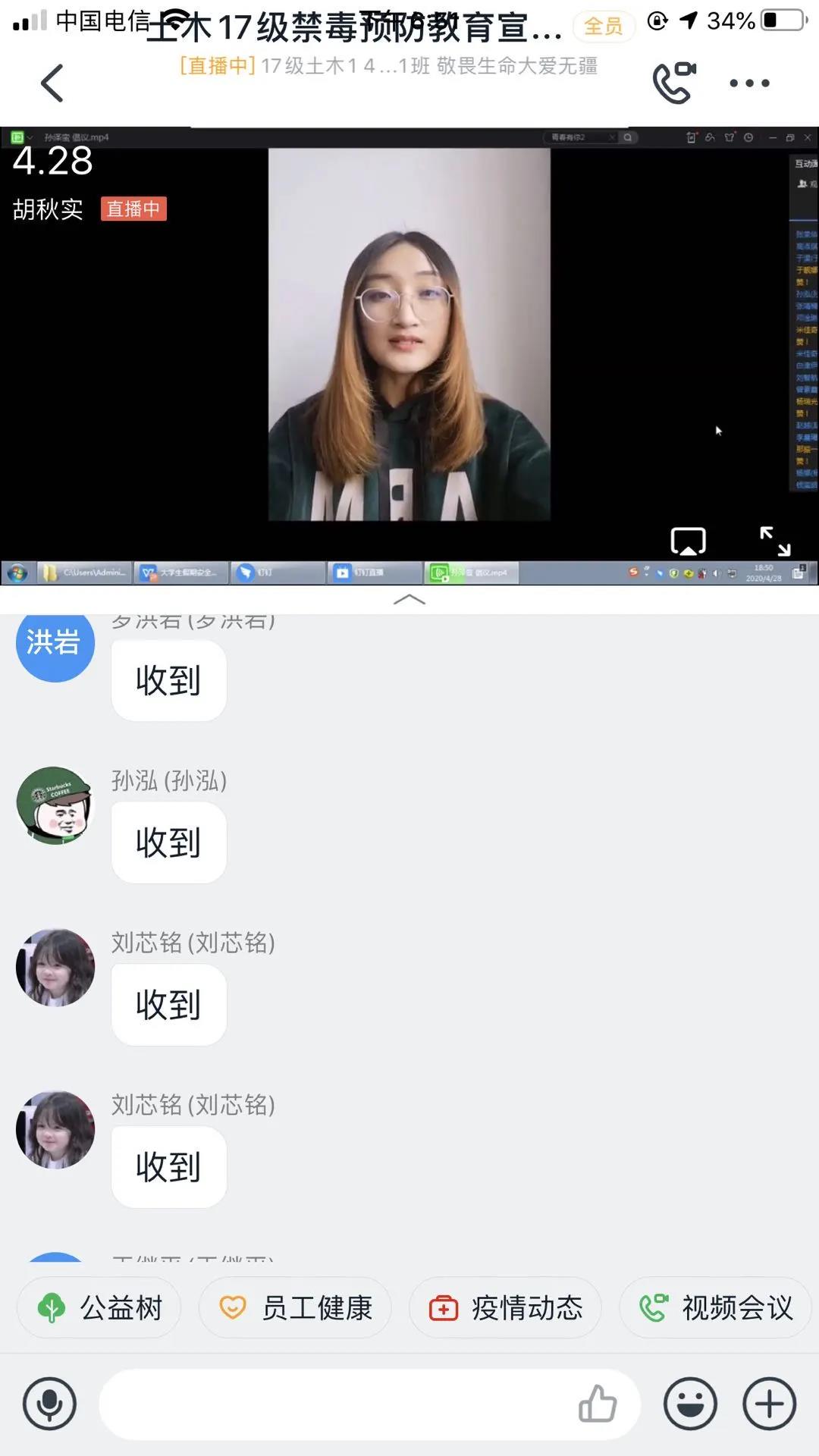Open the emoji picker
Image resolution: width=819 pixels, height=1456 pixels.
[x=690, y=1404]
